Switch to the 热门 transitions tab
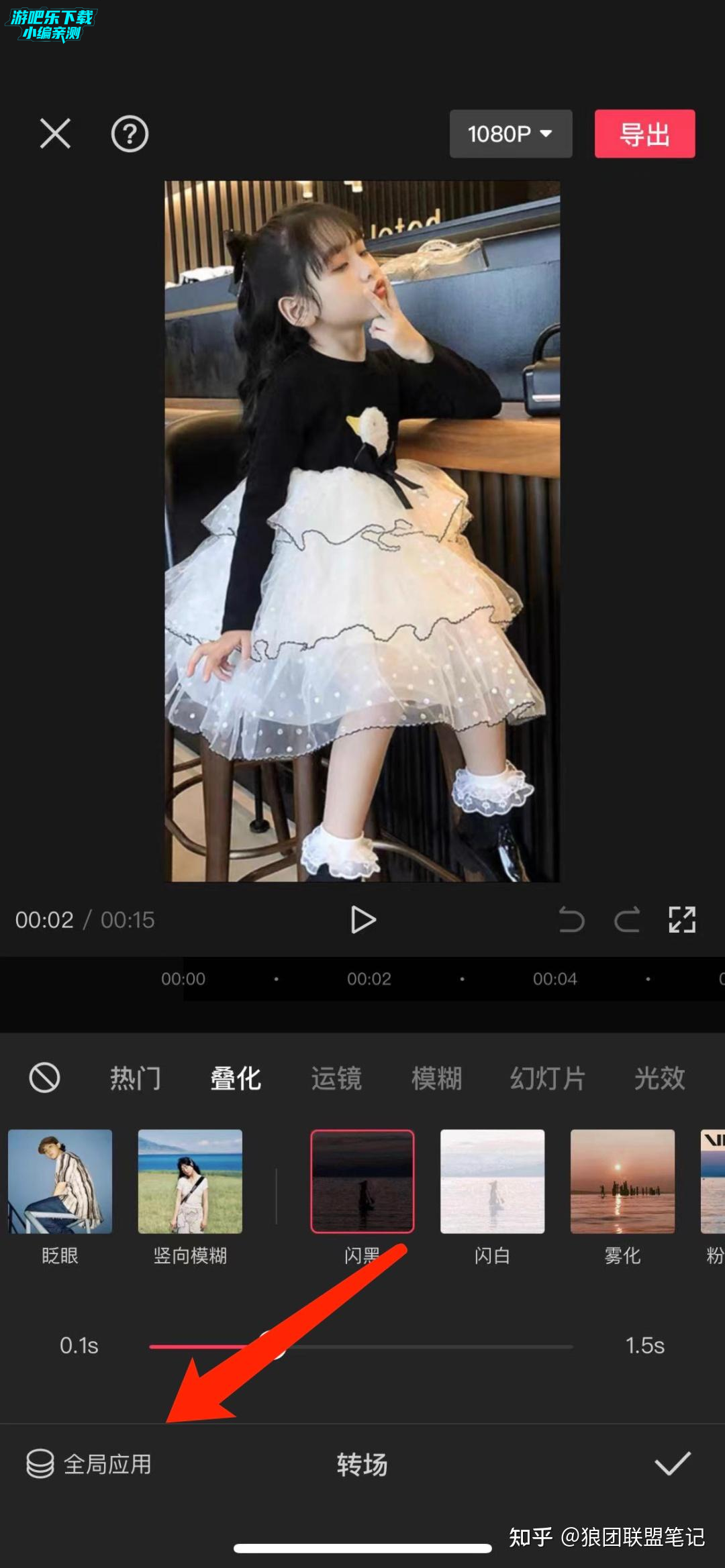The width and height of the screenshot is (725, 1568). tap(135, 1079)
